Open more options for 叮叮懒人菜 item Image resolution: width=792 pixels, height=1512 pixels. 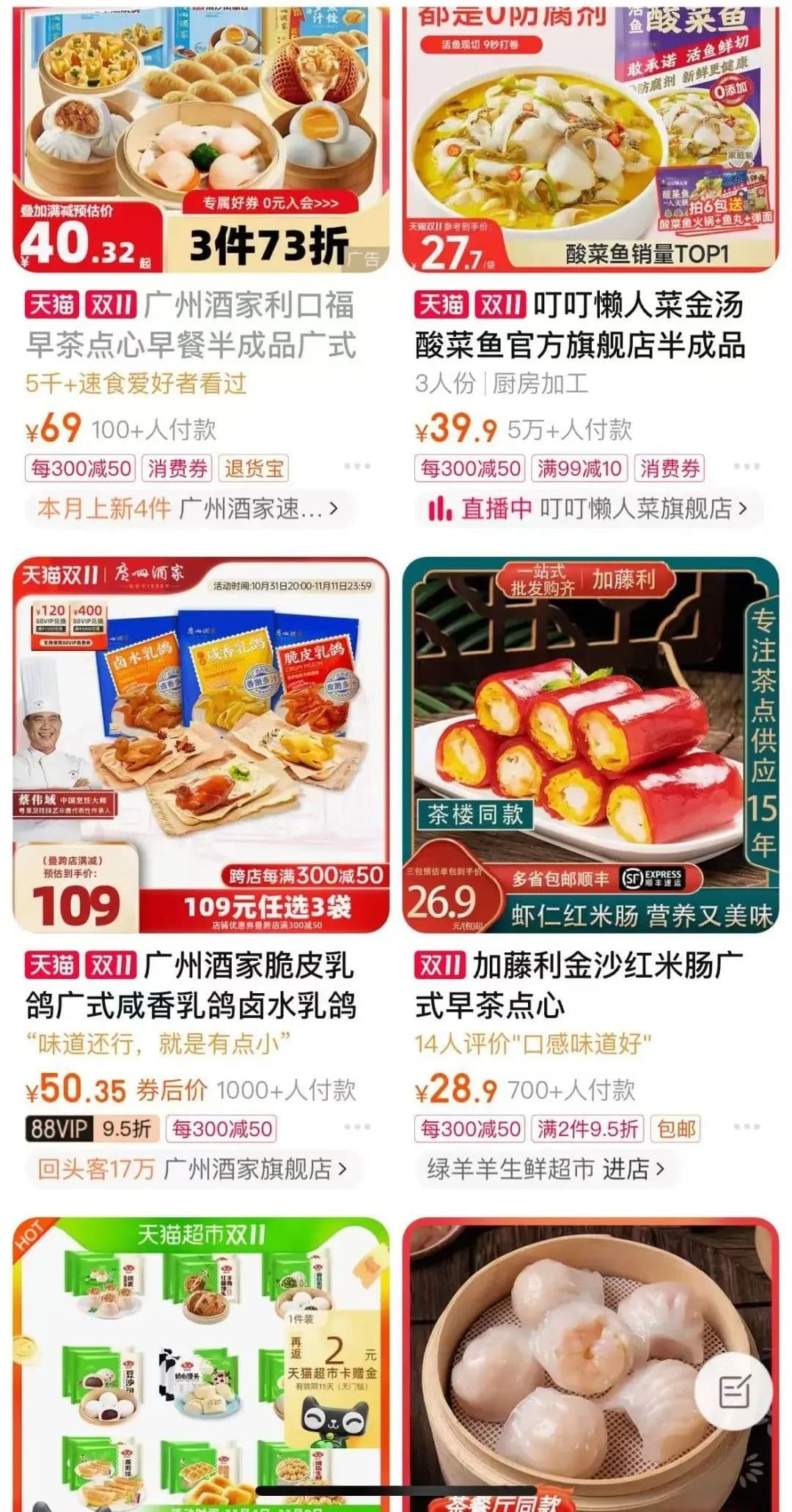click(747, 466)
